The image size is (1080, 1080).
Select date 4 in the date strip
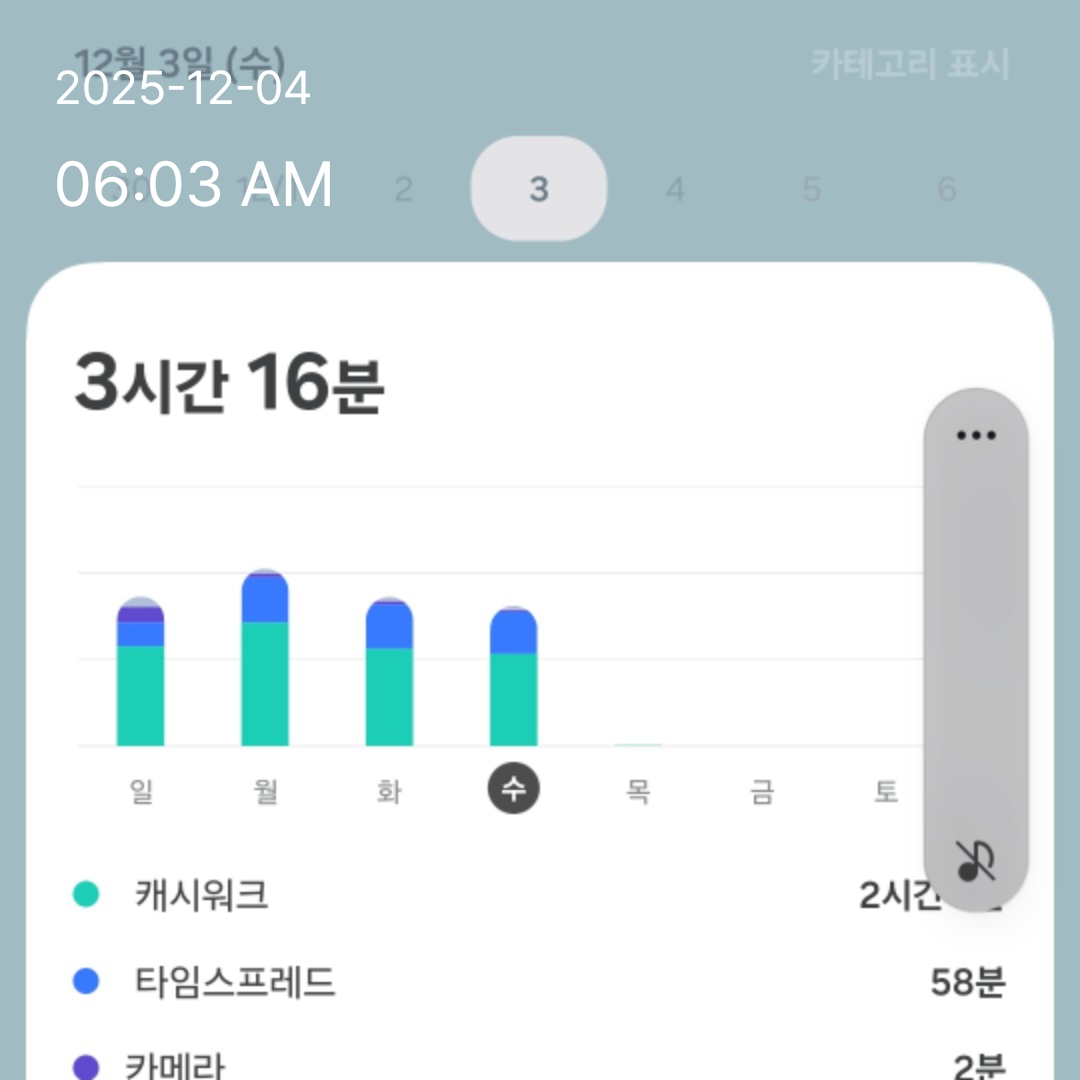(675, 189)
